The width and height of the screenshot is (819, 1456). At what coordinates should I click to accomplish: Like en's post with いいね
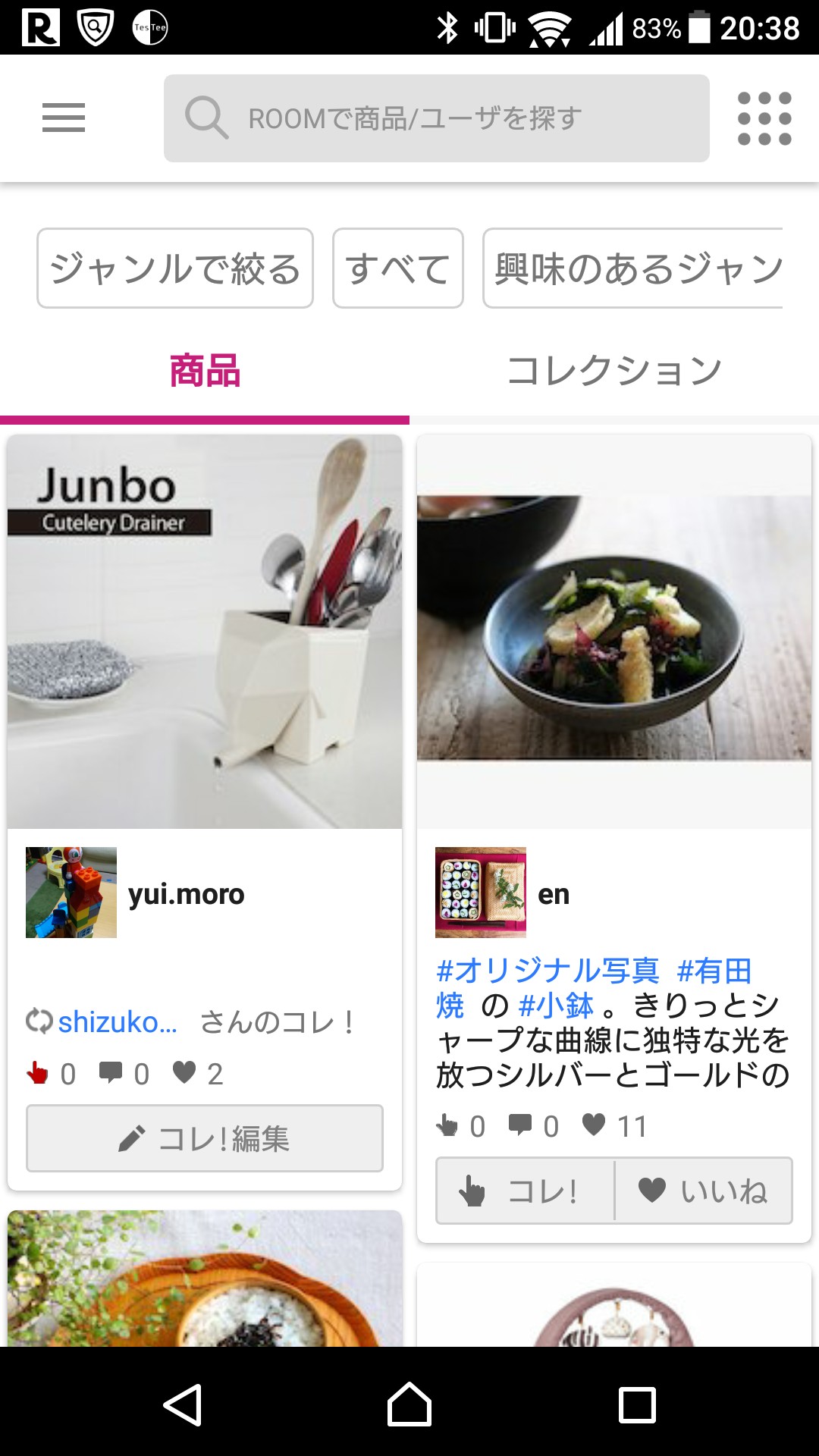(x=703, y=1191)
